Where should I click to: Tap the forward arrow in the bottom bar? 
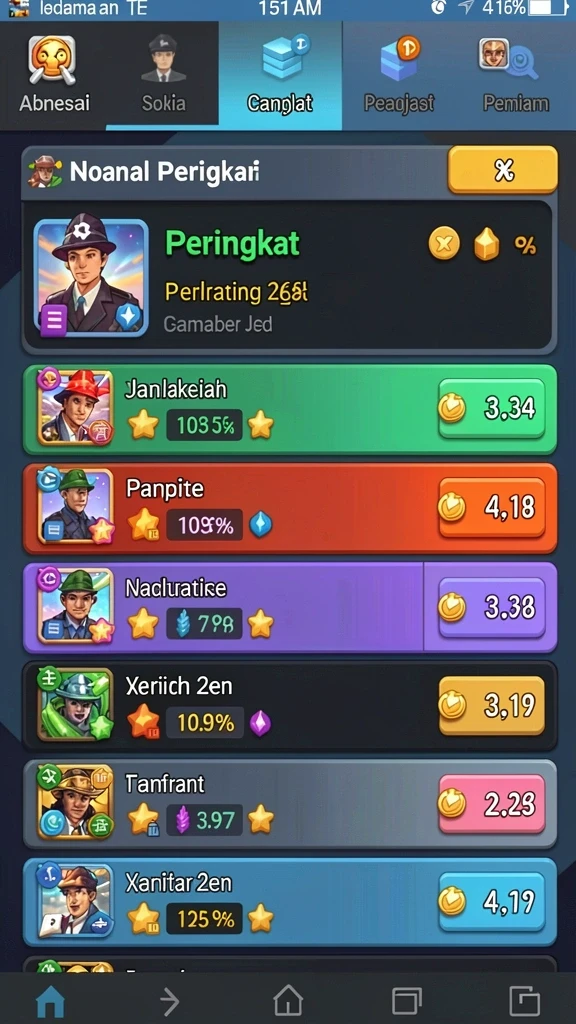169,1000
